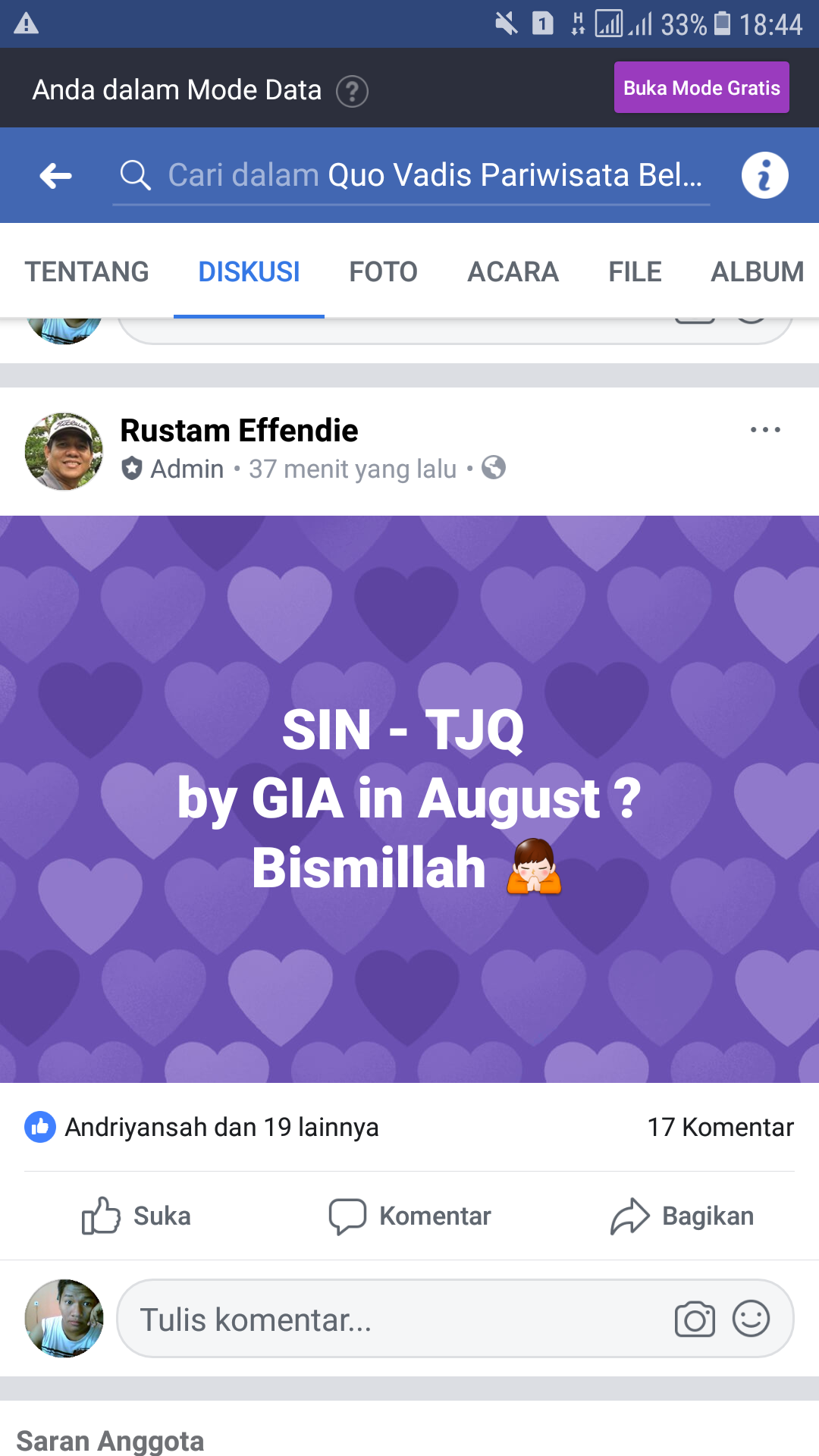Screen dimensions: 819x1456
Task: Open the group info icon
Action: pyautogui.click(x=764, y=175)
